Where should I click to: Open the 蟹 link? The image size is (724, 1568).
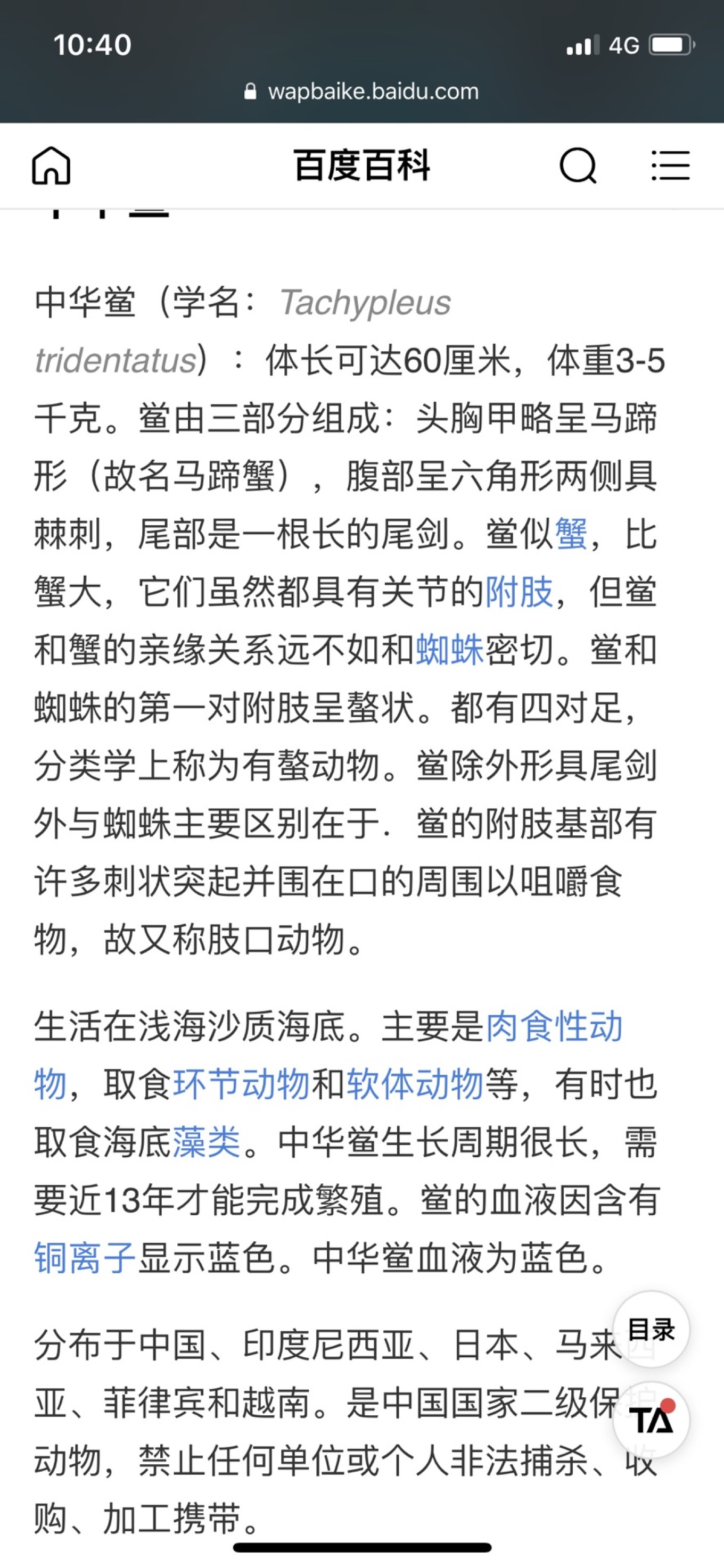[x=571, y=534]
